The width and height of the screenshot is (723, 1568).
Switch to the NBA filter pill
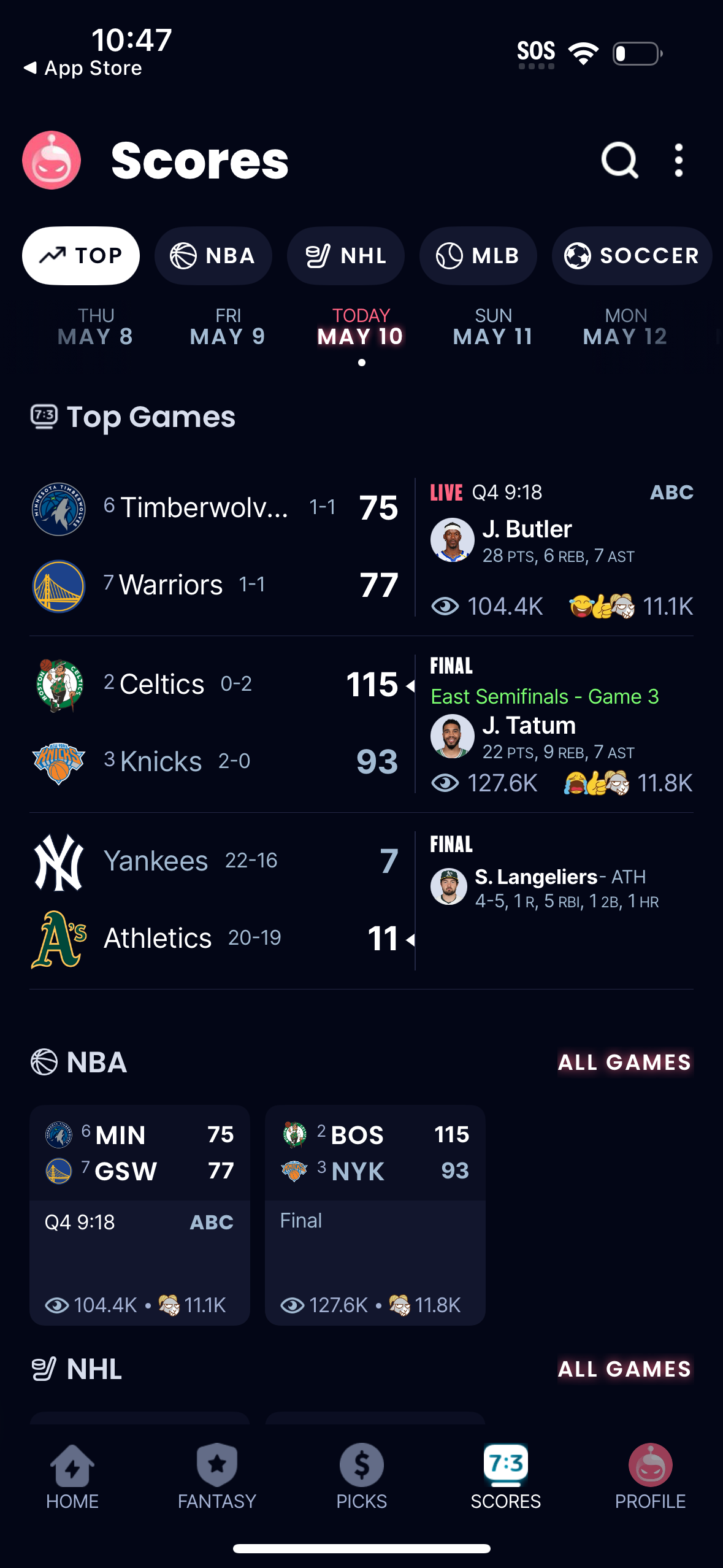[213, 256]
